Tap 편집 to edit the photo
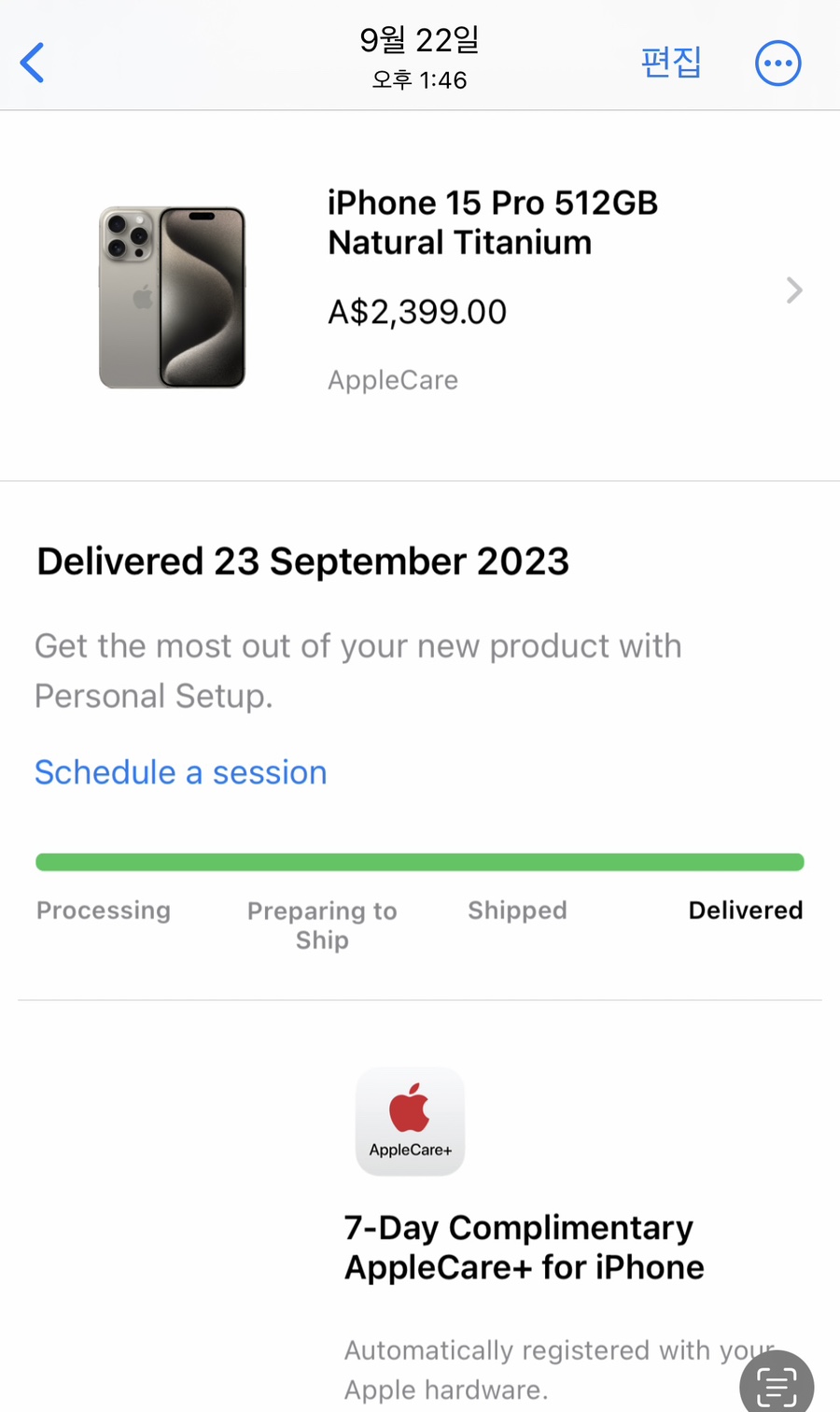The width and height of the screenshot is (840, 1412). (x=670, y=63)
